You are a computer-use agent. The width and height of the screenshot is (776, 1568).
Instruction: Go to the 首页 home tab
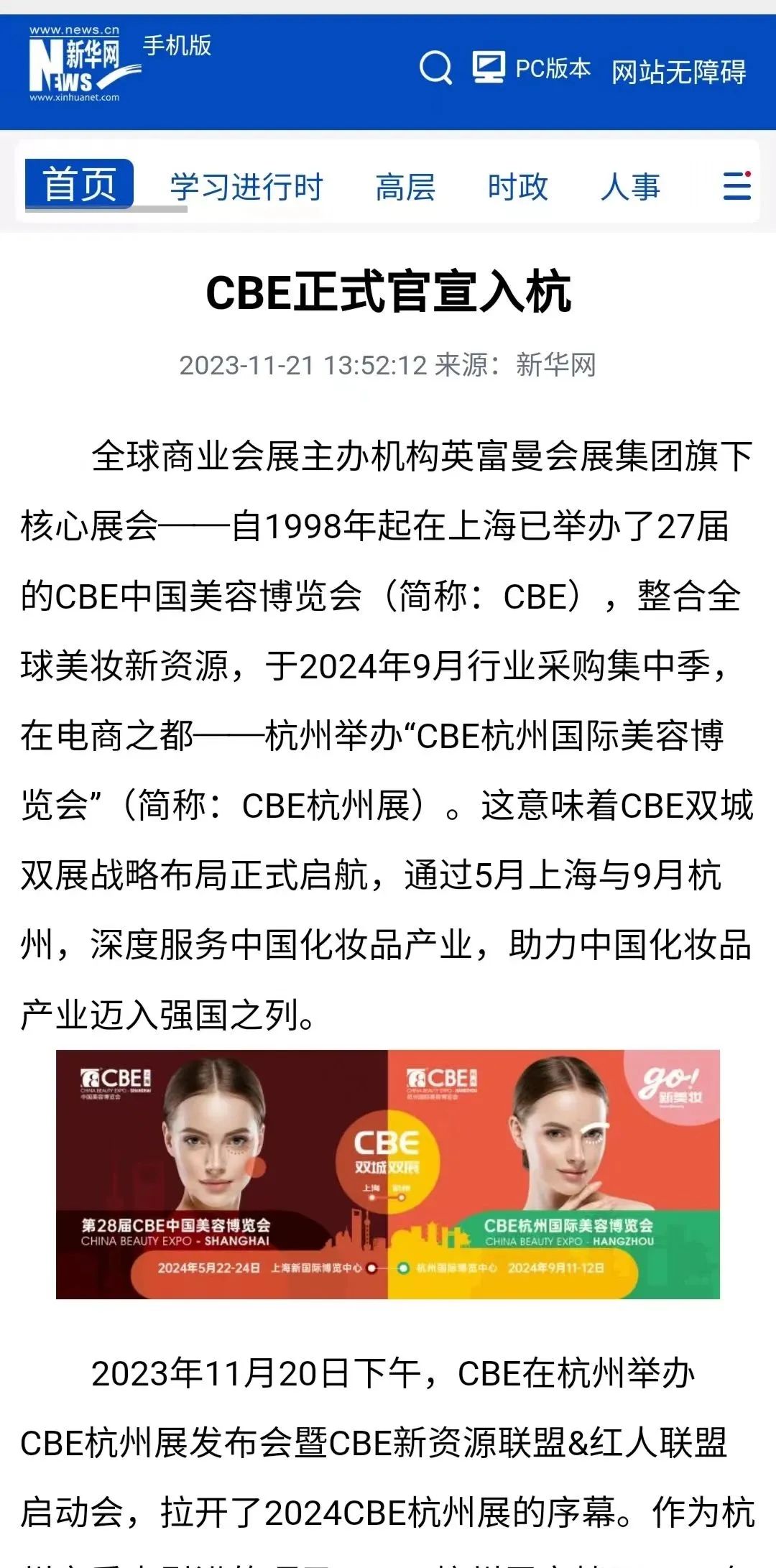pyautogui.click(x=79, y=185)
